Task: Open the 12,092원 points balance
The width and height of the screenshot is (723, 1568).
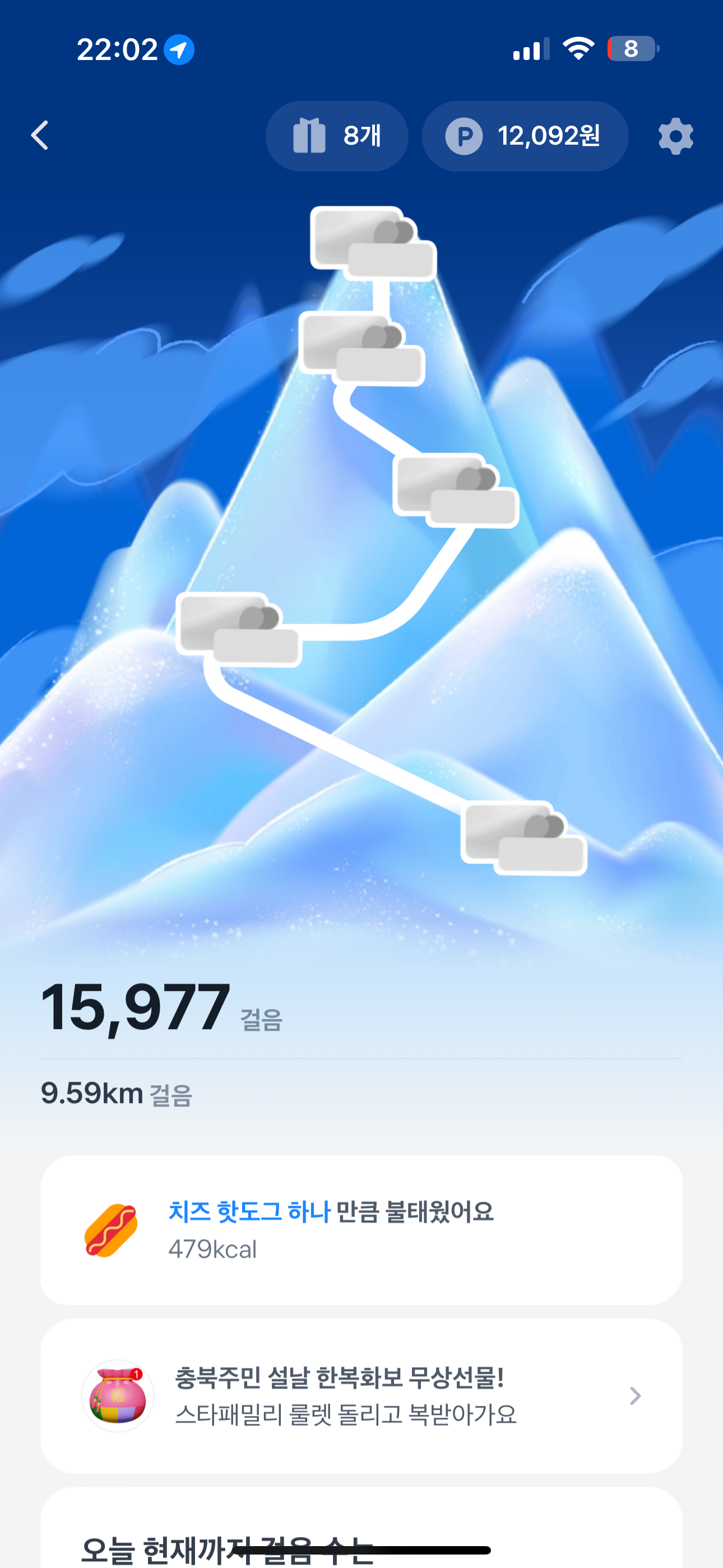Action: [525, 136]
